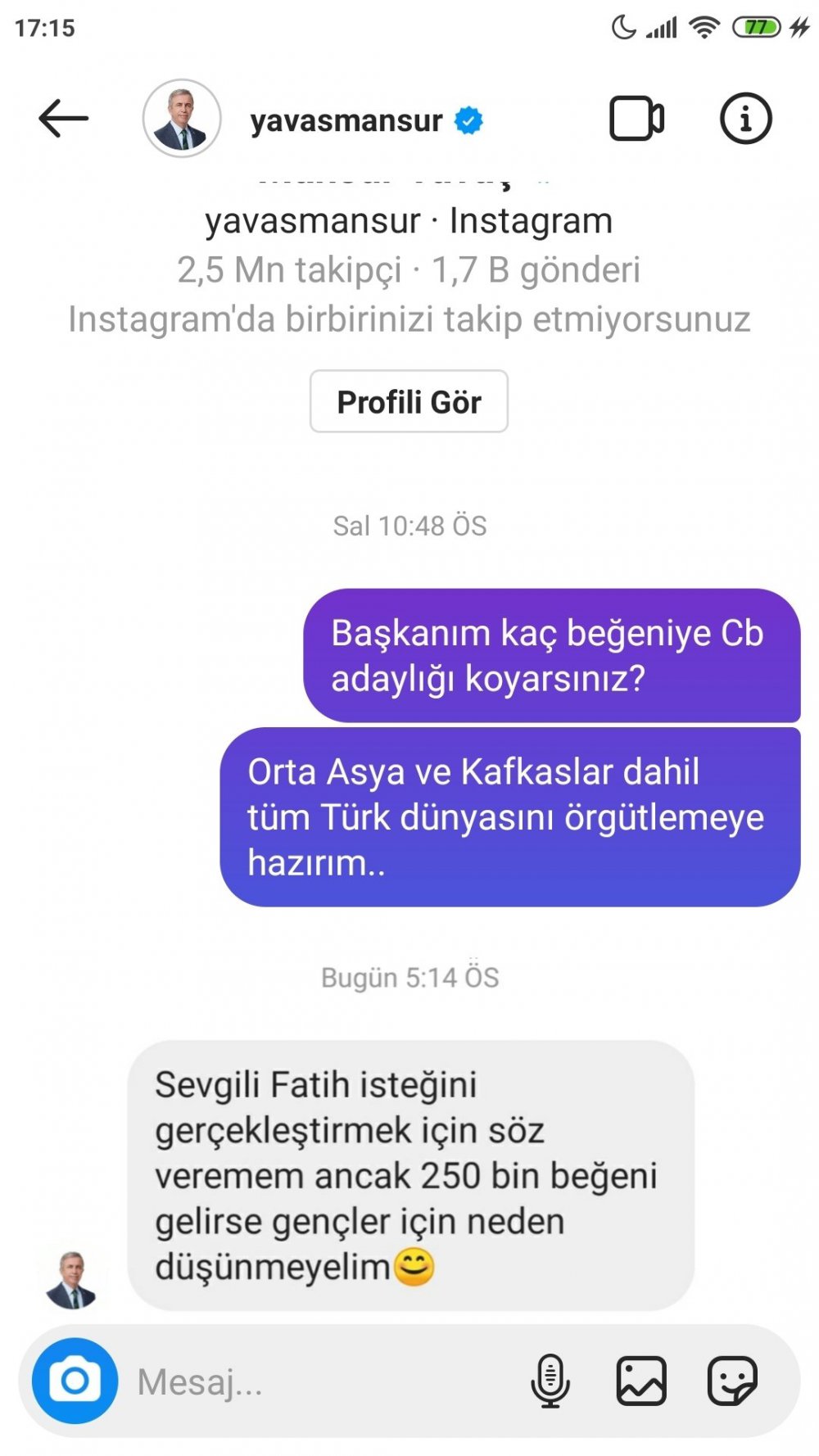Viewport: 819px width, 1456px height.
Task: Start a video call with yavasmansur
Action: (636, 120)
